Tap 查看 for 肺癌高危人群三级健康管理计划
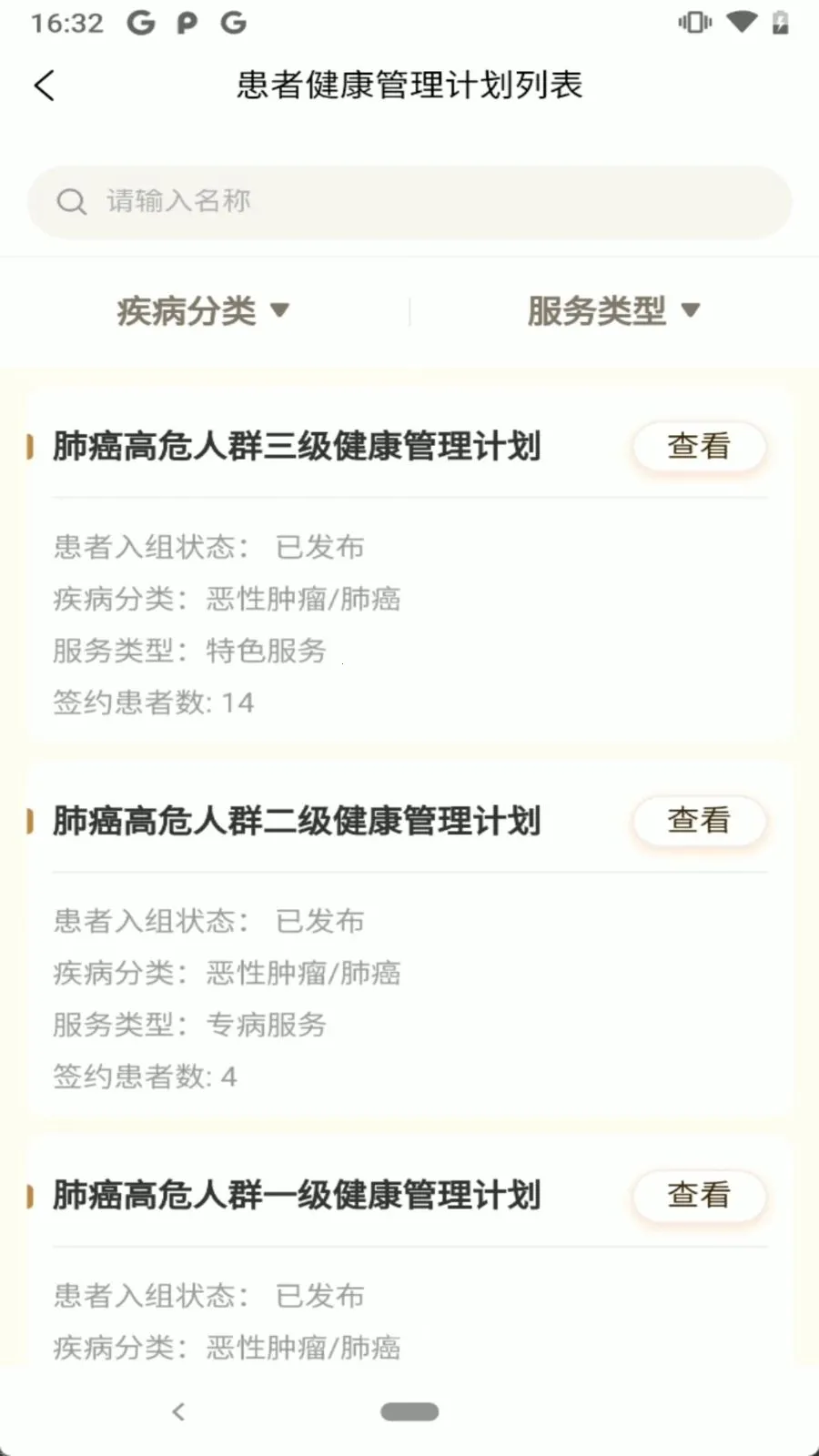The height and width of the screenshot is (1456, 819). 699,446
